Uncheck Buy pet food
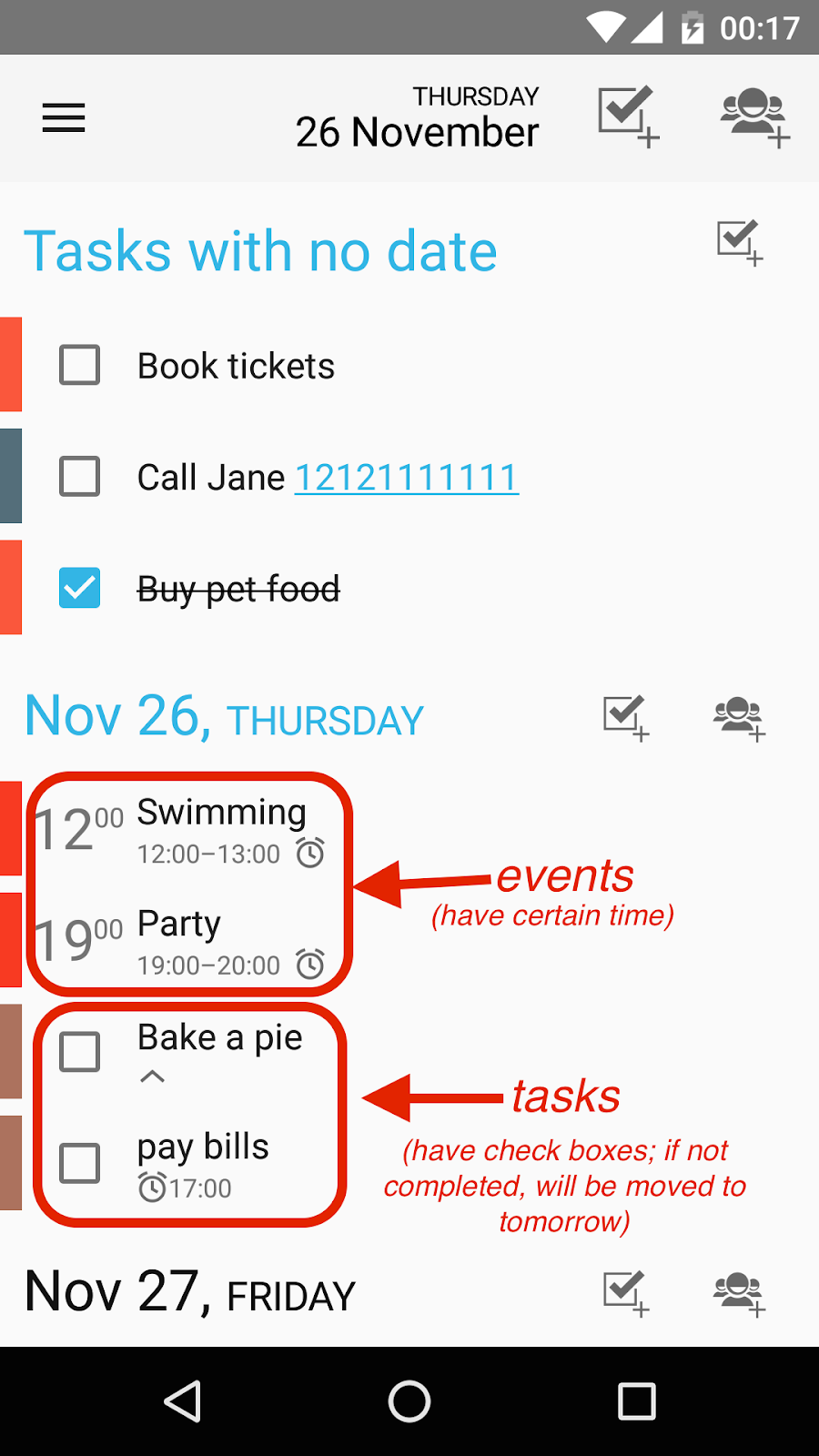This screenshot has width=819, height=1456. tap(80, 588)
